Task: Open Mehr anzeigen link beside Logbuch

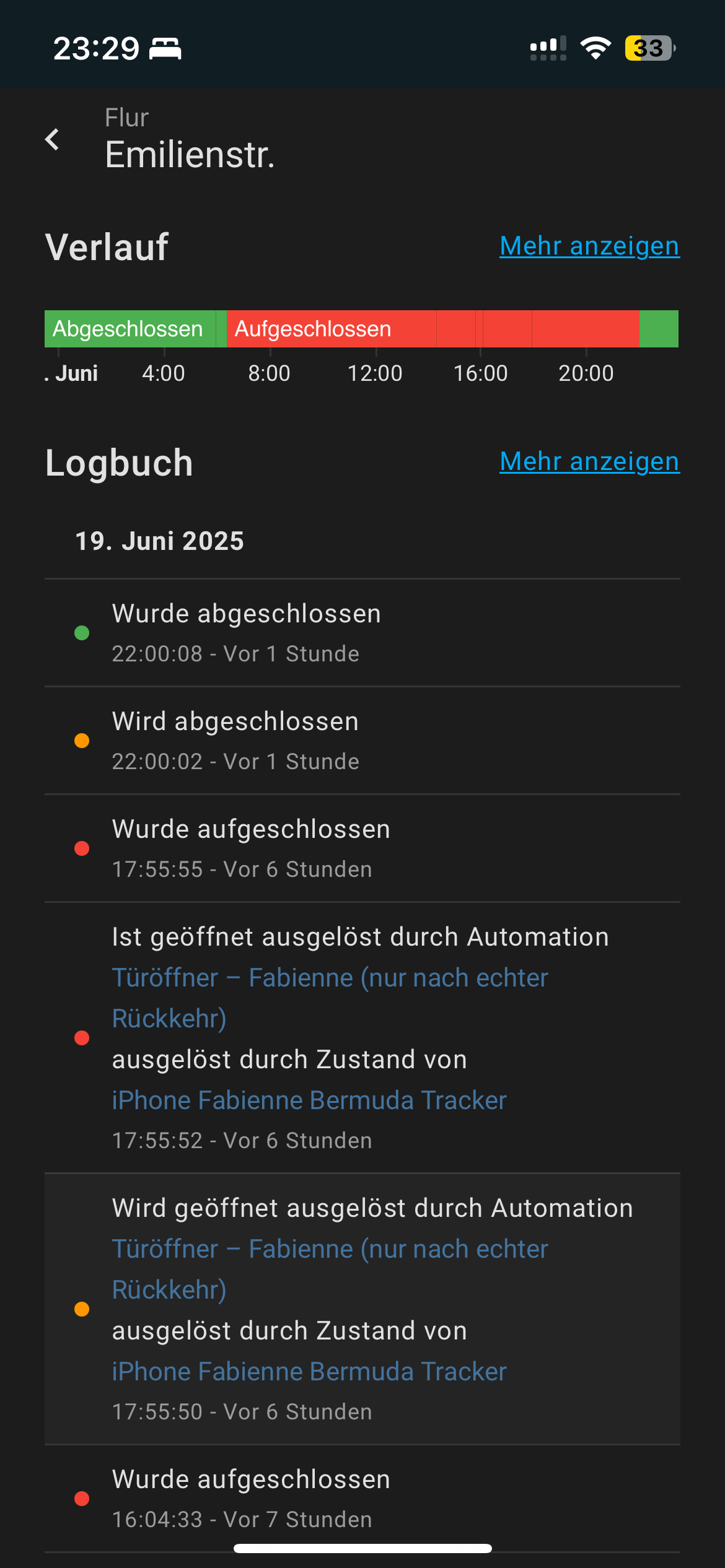Action: (x=589, y=461)
